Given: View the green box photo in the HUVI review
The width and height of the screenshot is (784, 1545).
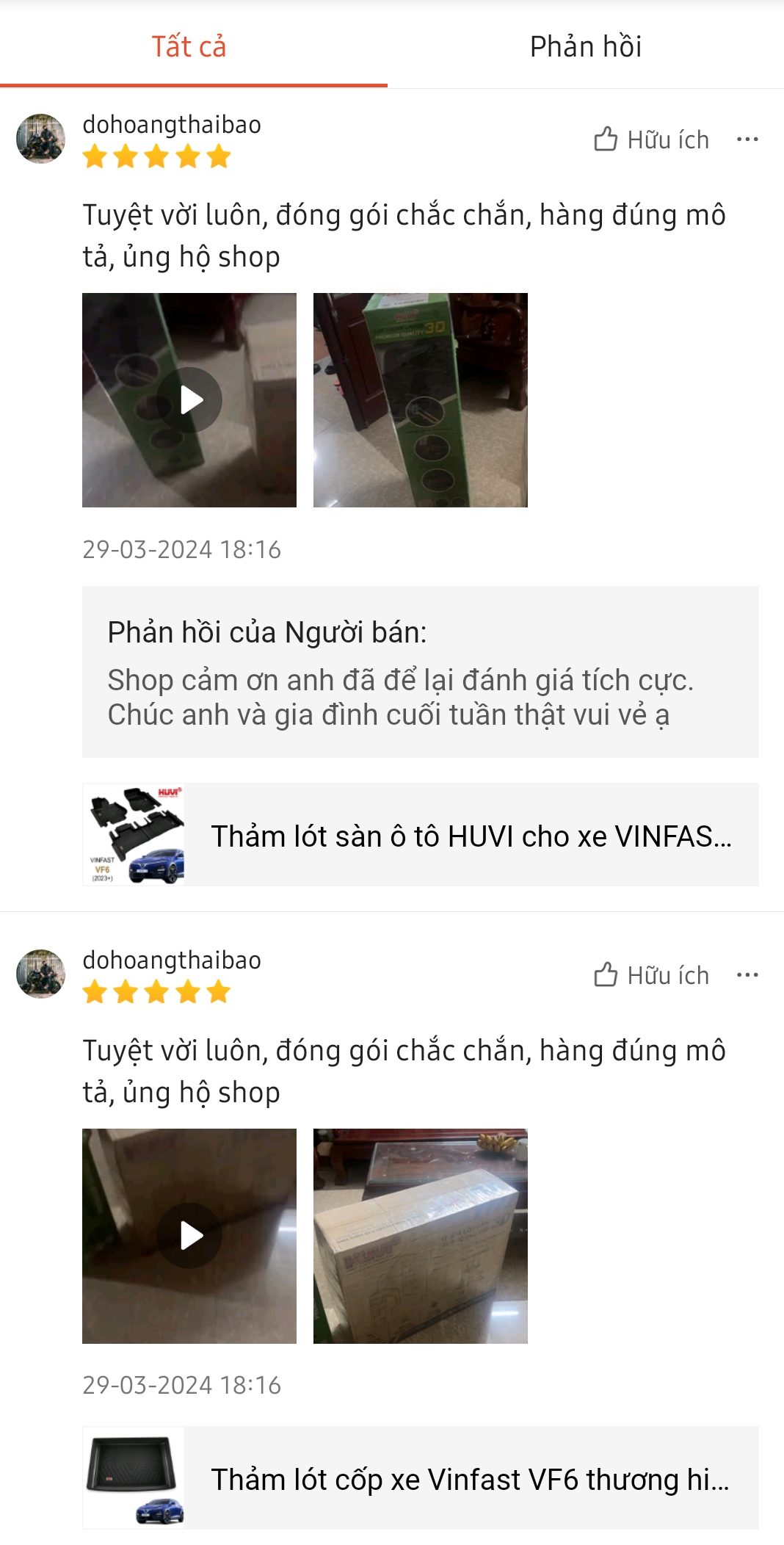Looking at the screenshot, I should click(421, 400).
